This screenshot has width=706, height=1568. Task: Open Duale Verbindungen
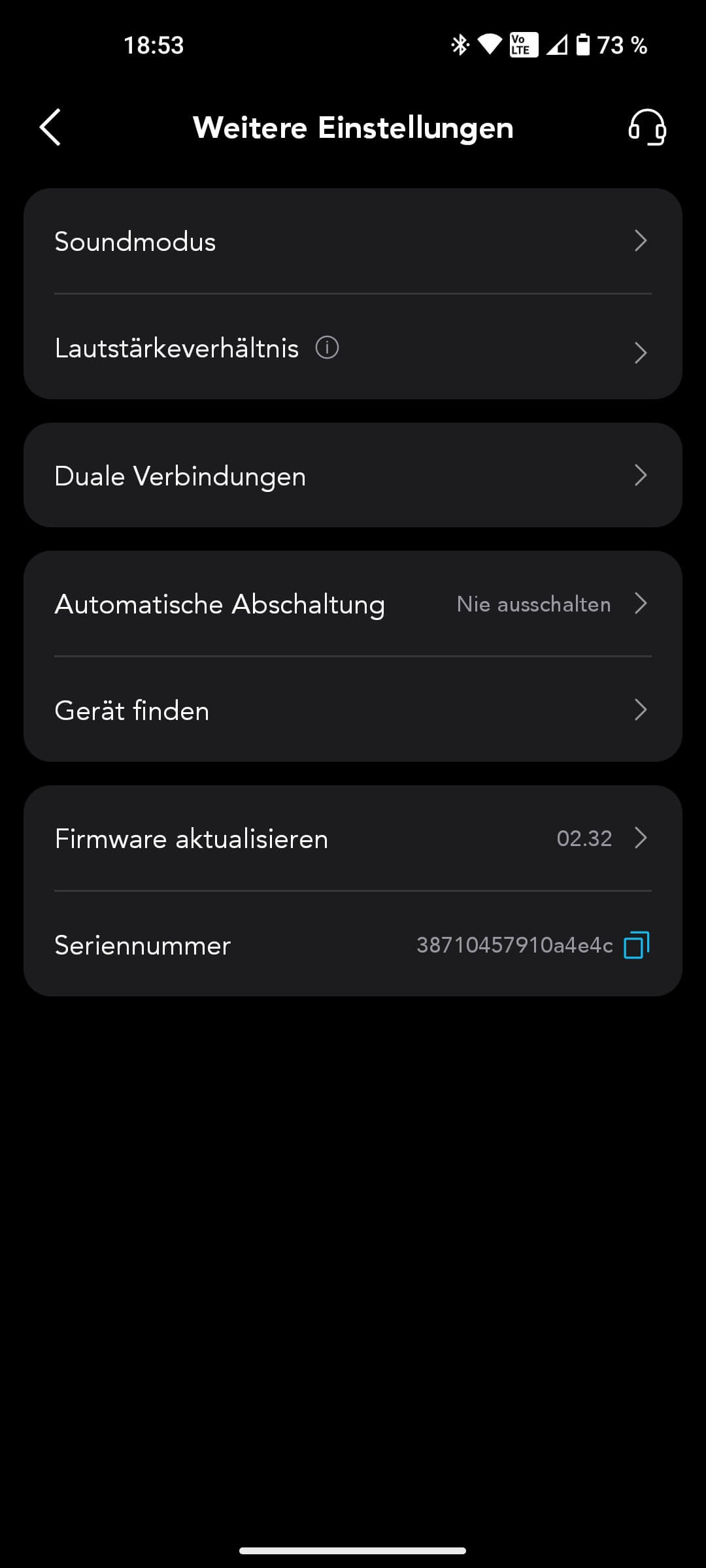click(x=353, y=475)
